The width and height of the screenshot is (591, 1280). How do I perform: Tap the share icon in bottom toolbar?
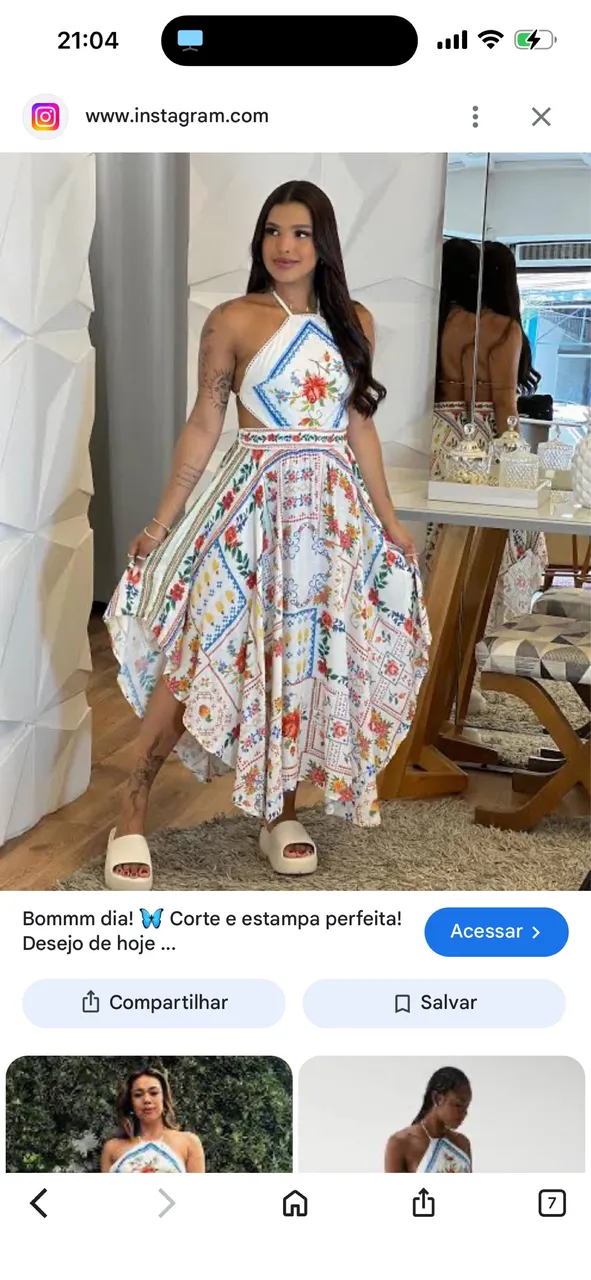424,1203
